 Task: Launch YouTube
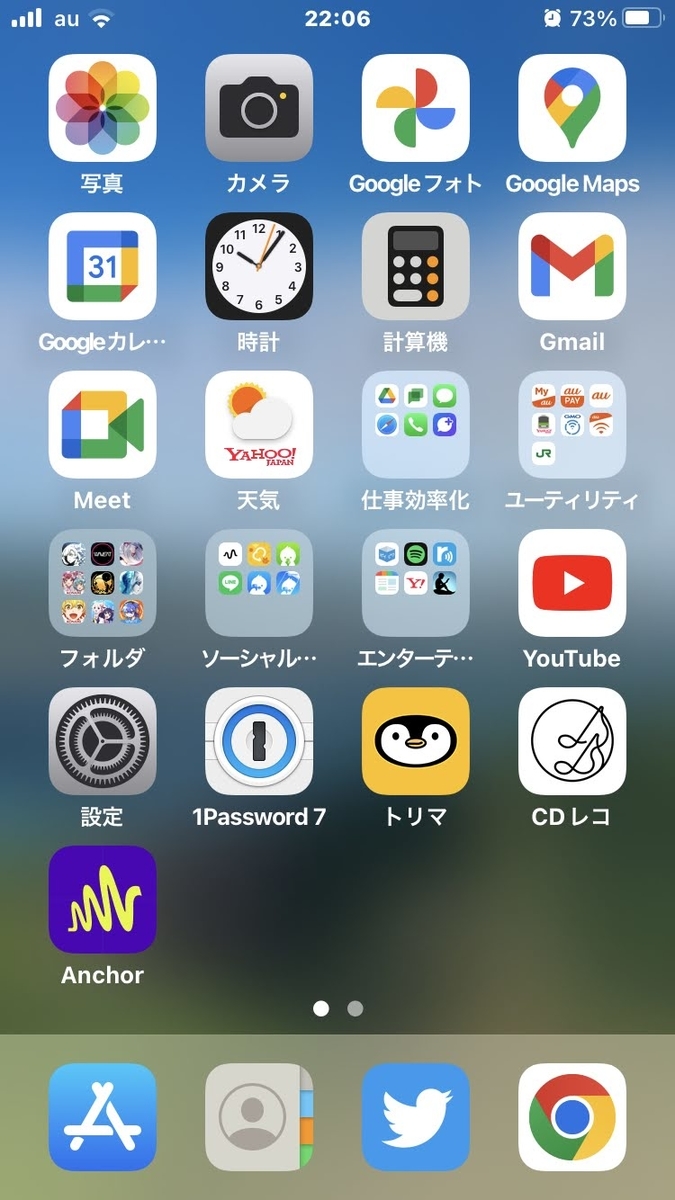tap(572, 583)
